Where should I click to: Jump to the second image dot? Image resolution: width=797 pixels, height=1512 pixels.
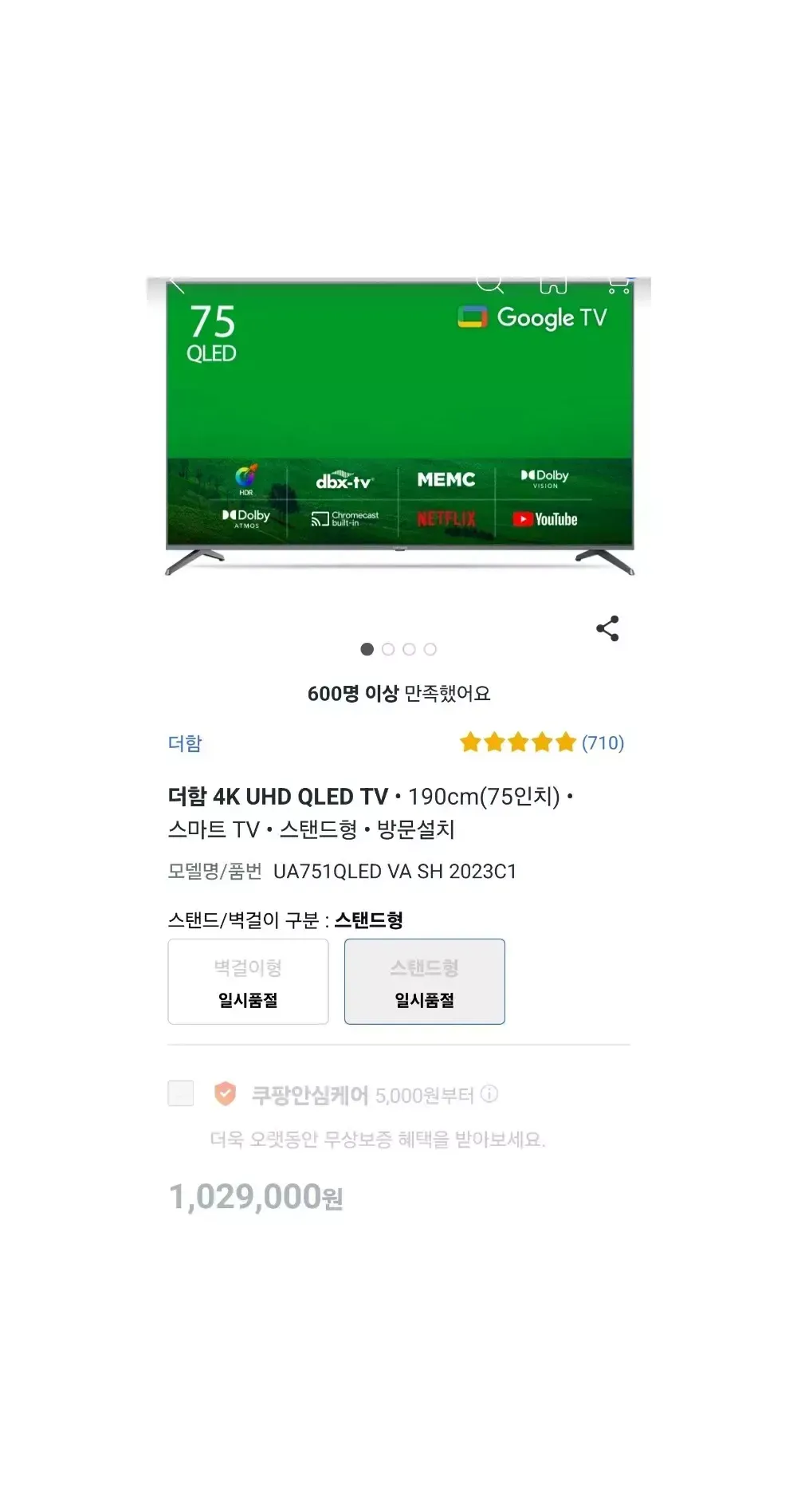pos(388,649)
